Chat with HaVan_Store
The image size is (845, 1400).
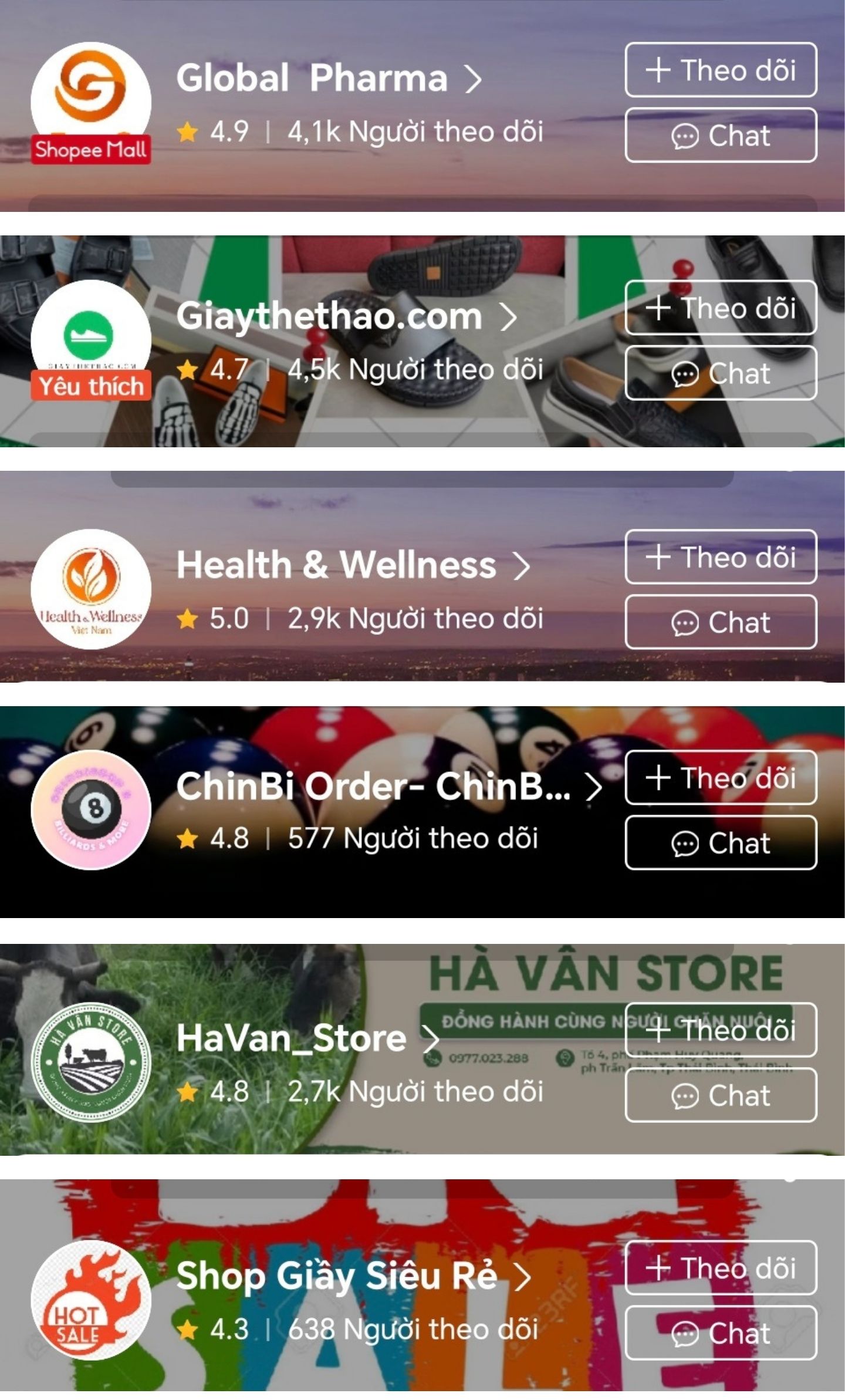pos(721,1095)
